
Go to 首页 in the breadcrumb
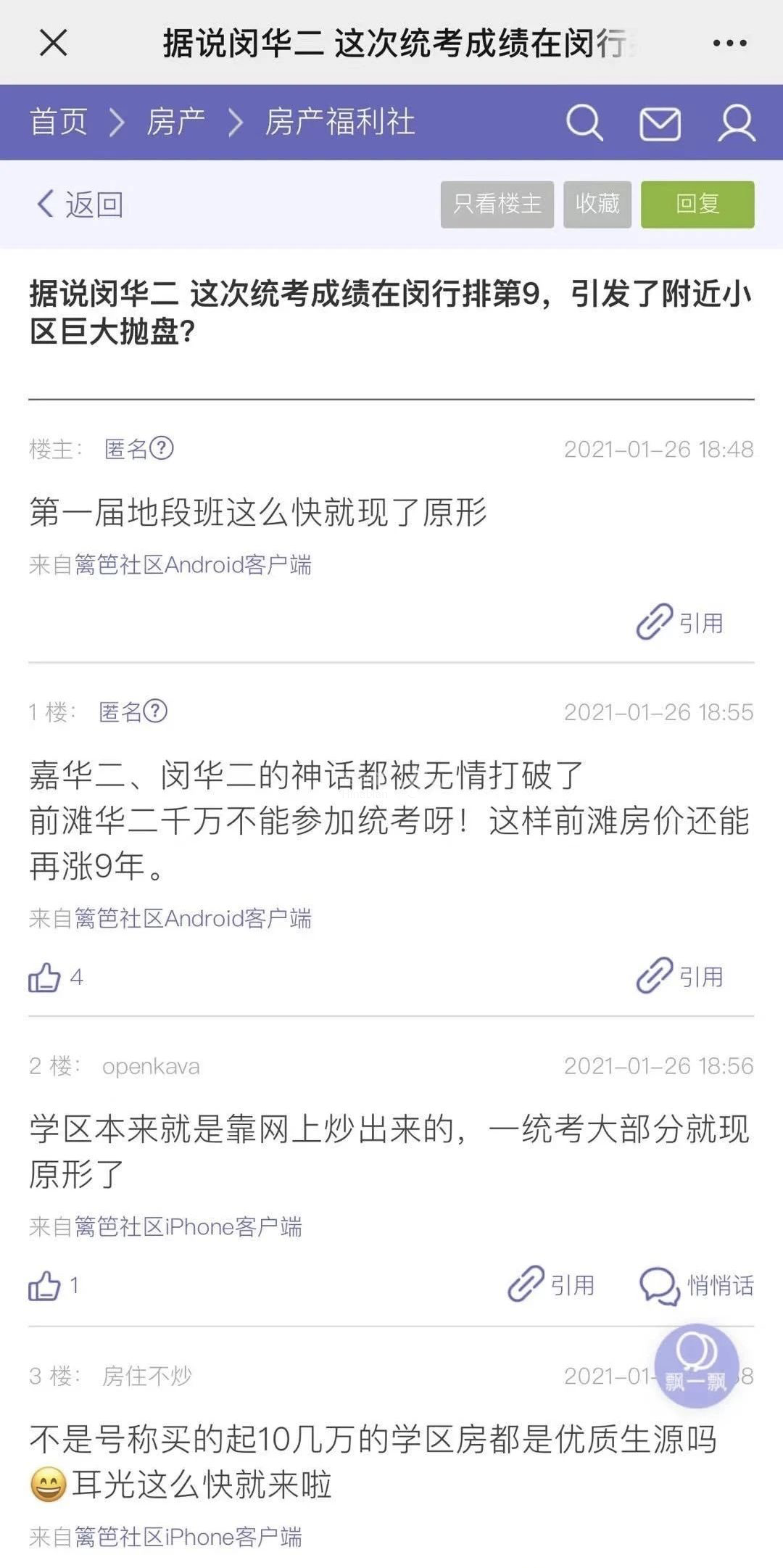[x=59, y=122]
